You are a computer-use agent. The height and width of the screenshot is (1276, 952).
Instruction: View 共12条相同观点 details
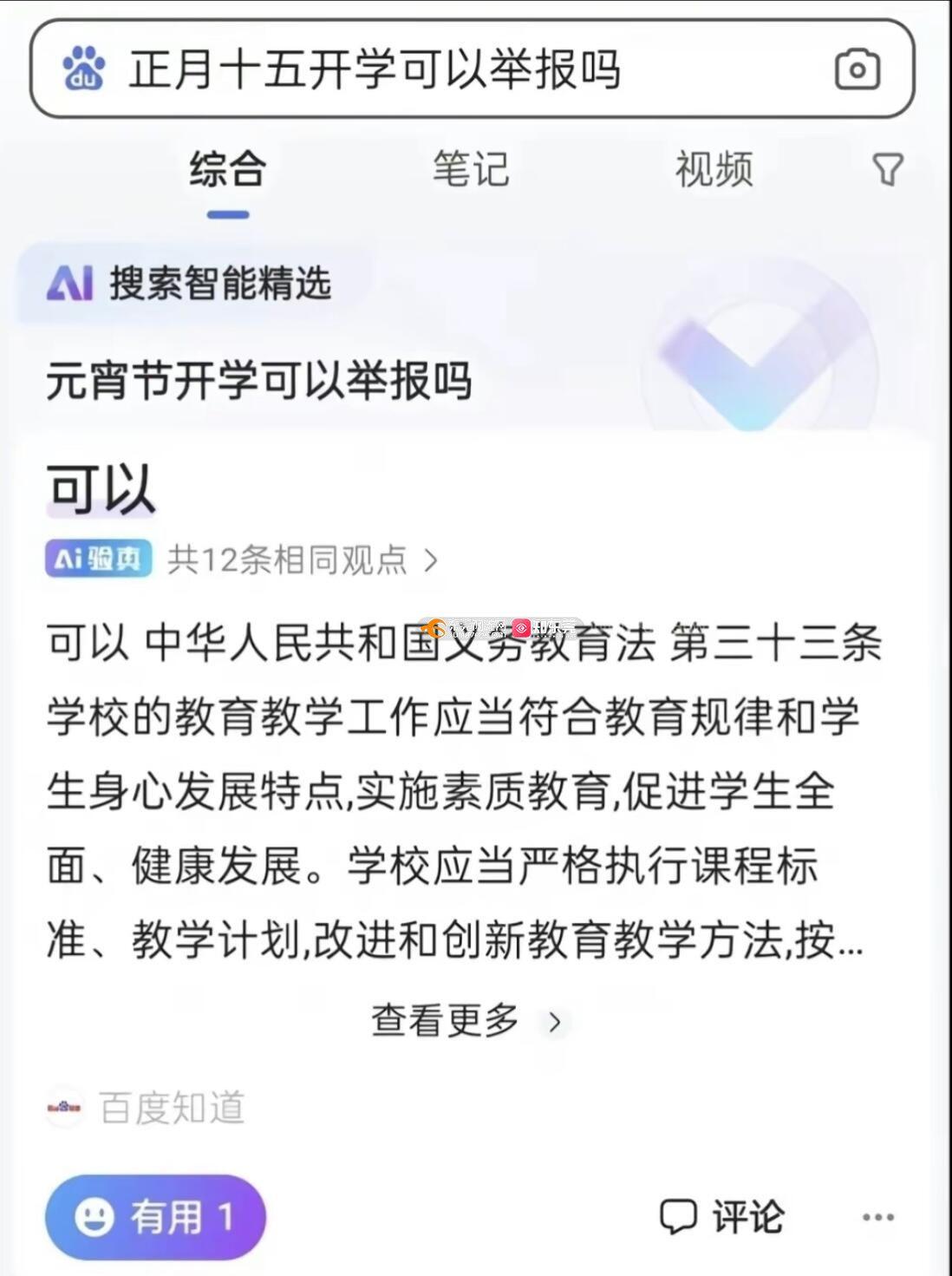click(302, 560)
